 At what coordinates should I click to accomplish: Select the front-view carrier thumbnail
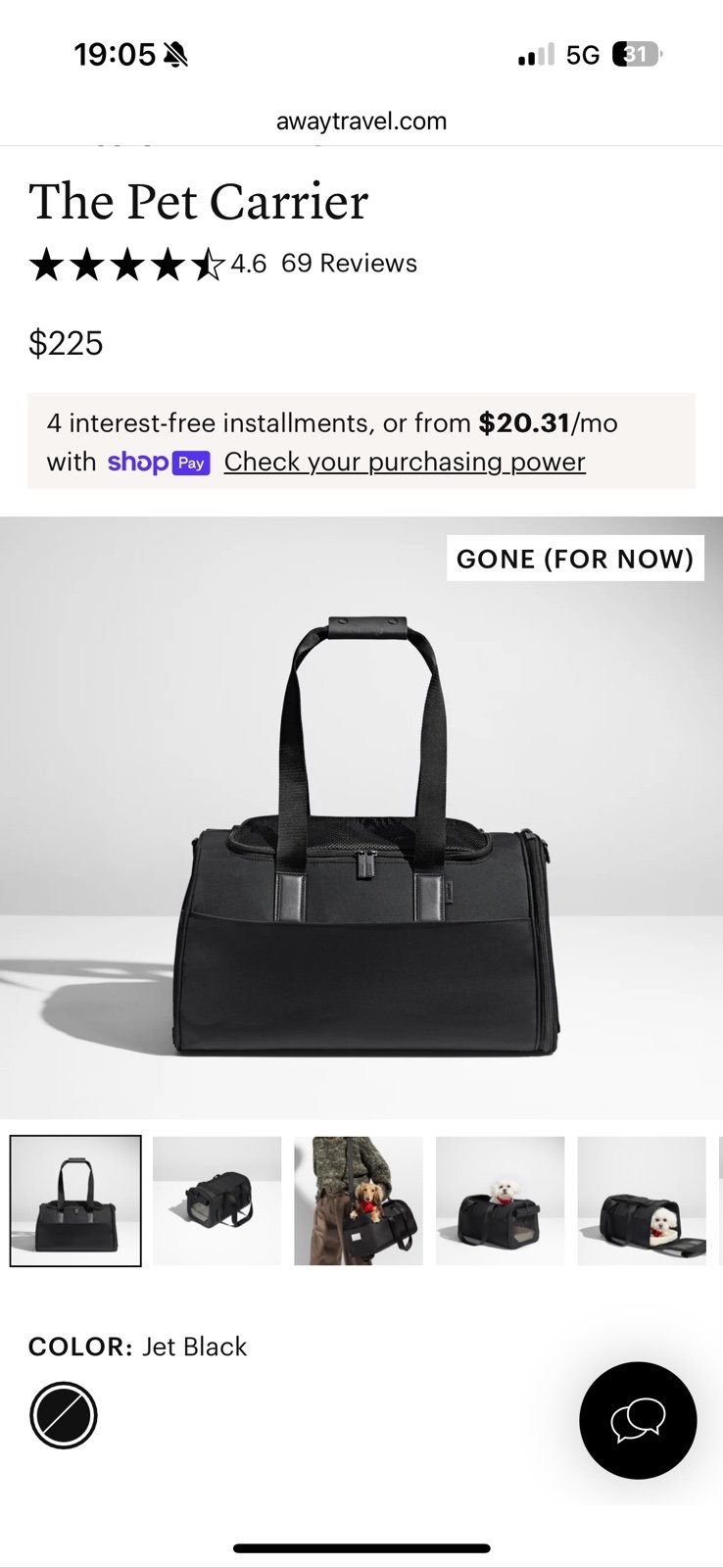point(75,1200)
